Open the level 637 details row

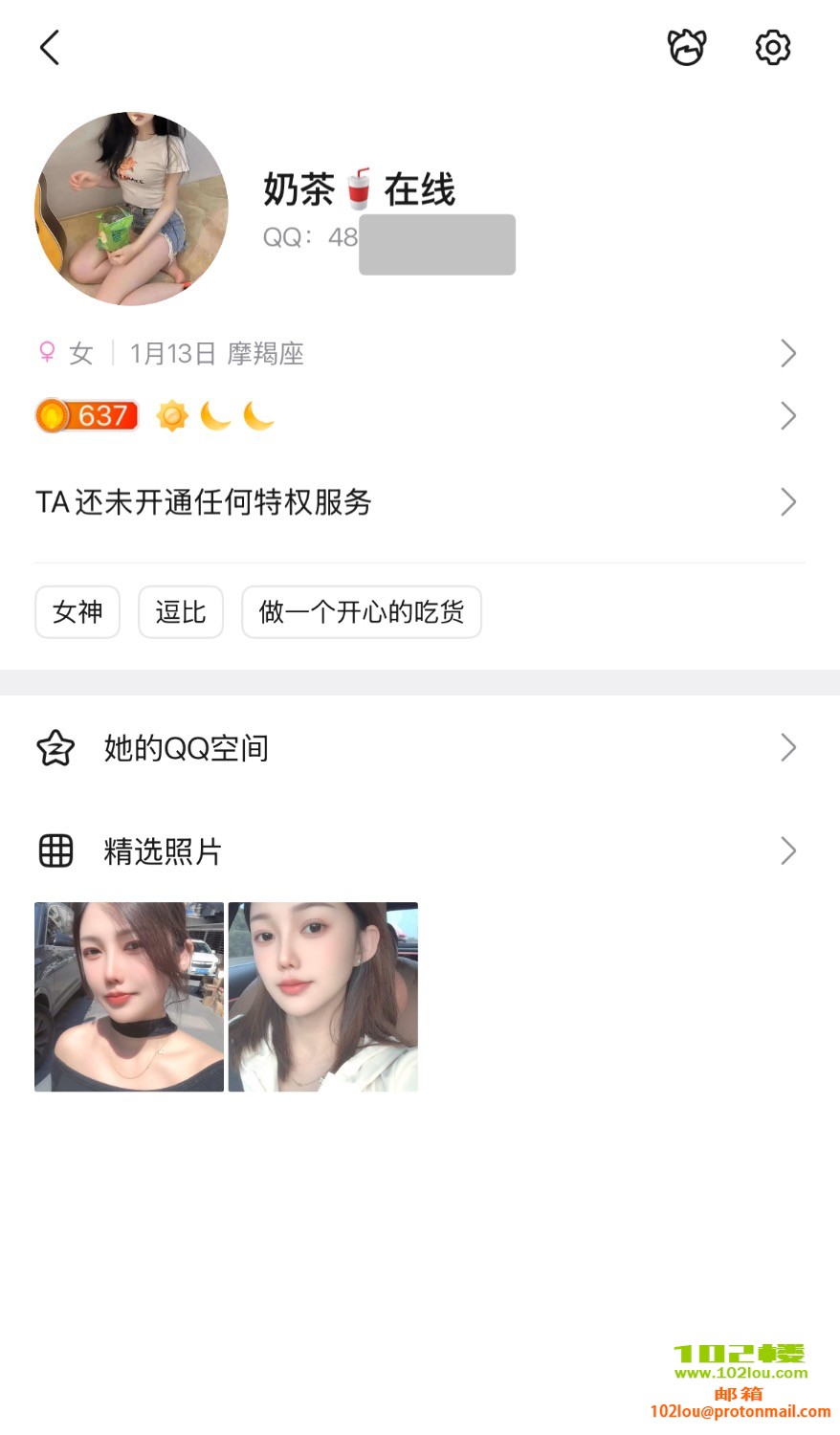pyautogui.click(x=419, y=416)
